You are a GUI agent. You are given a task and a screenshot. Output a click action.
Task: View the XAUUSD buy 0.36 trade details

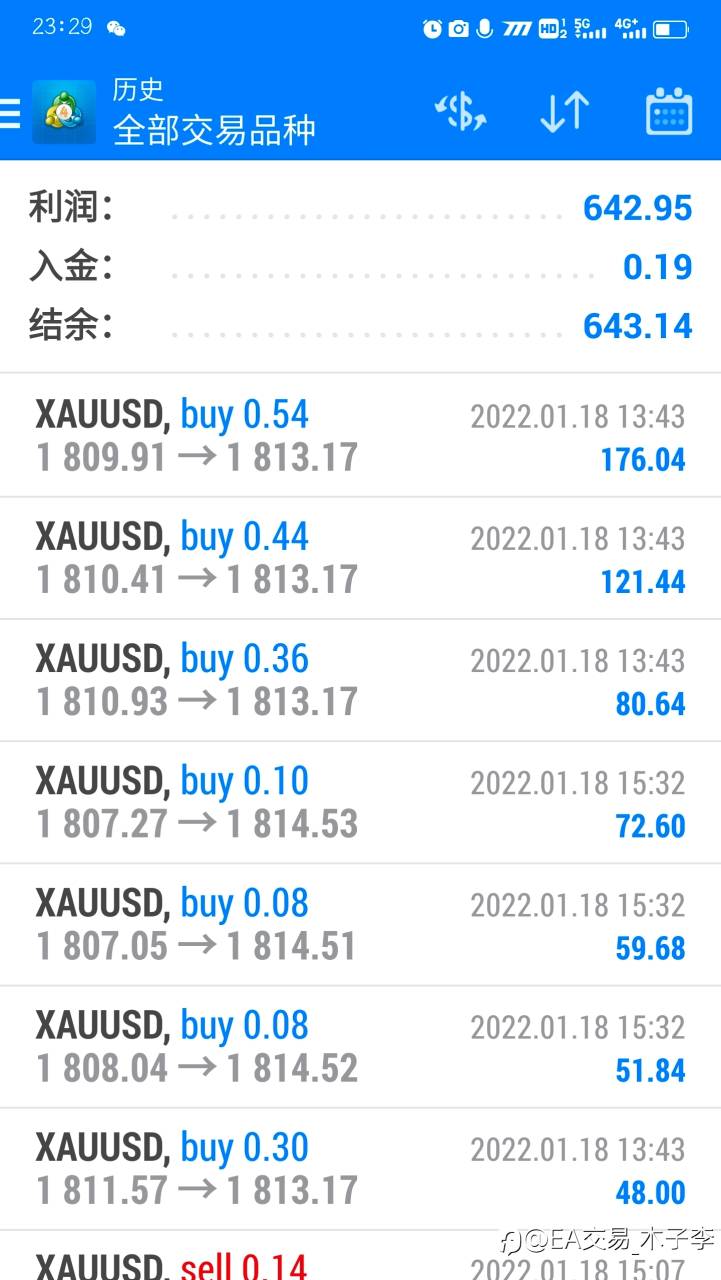(360, 680)
